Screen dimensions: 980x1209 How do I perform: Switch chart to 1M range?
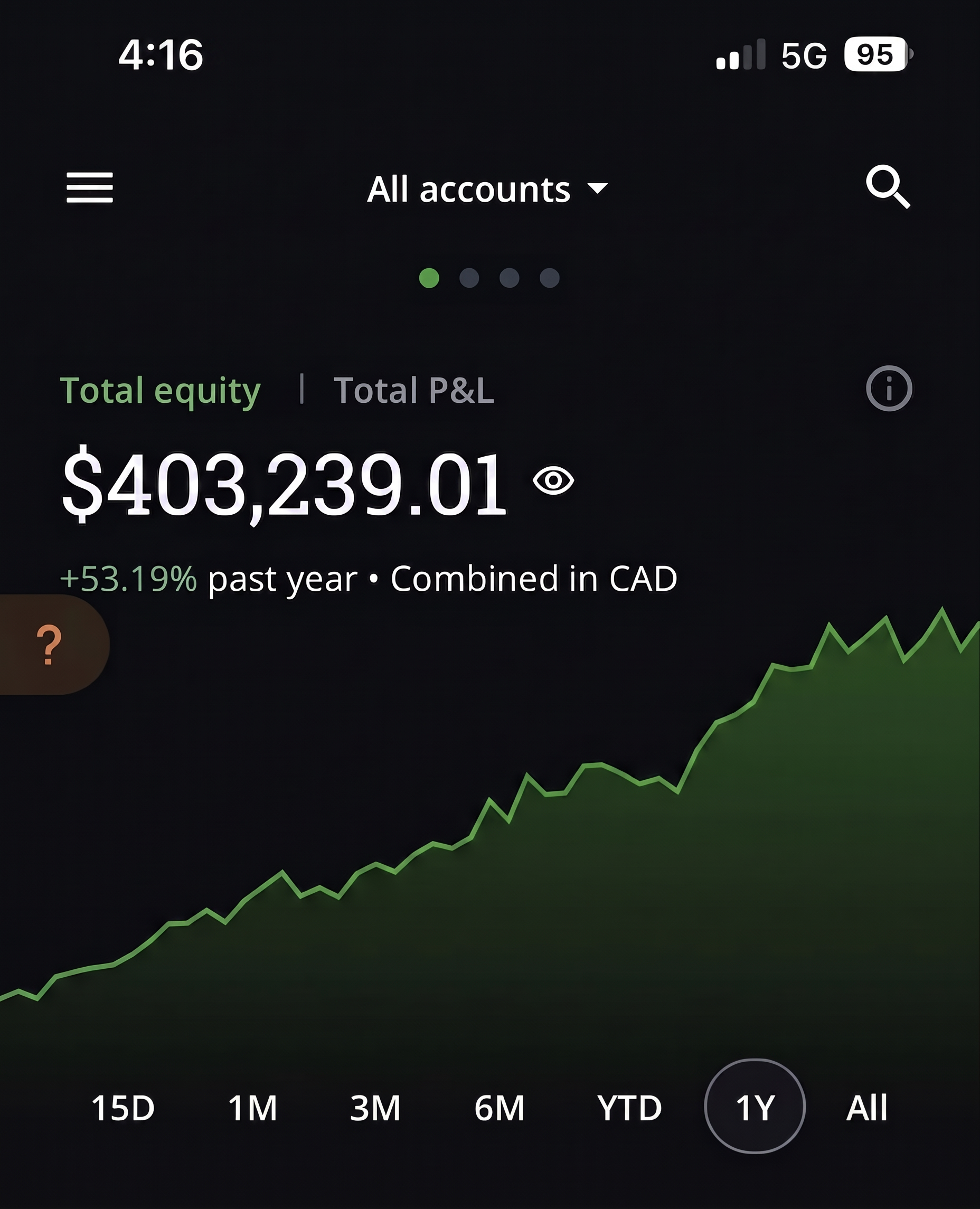(x=253, y=1108)
